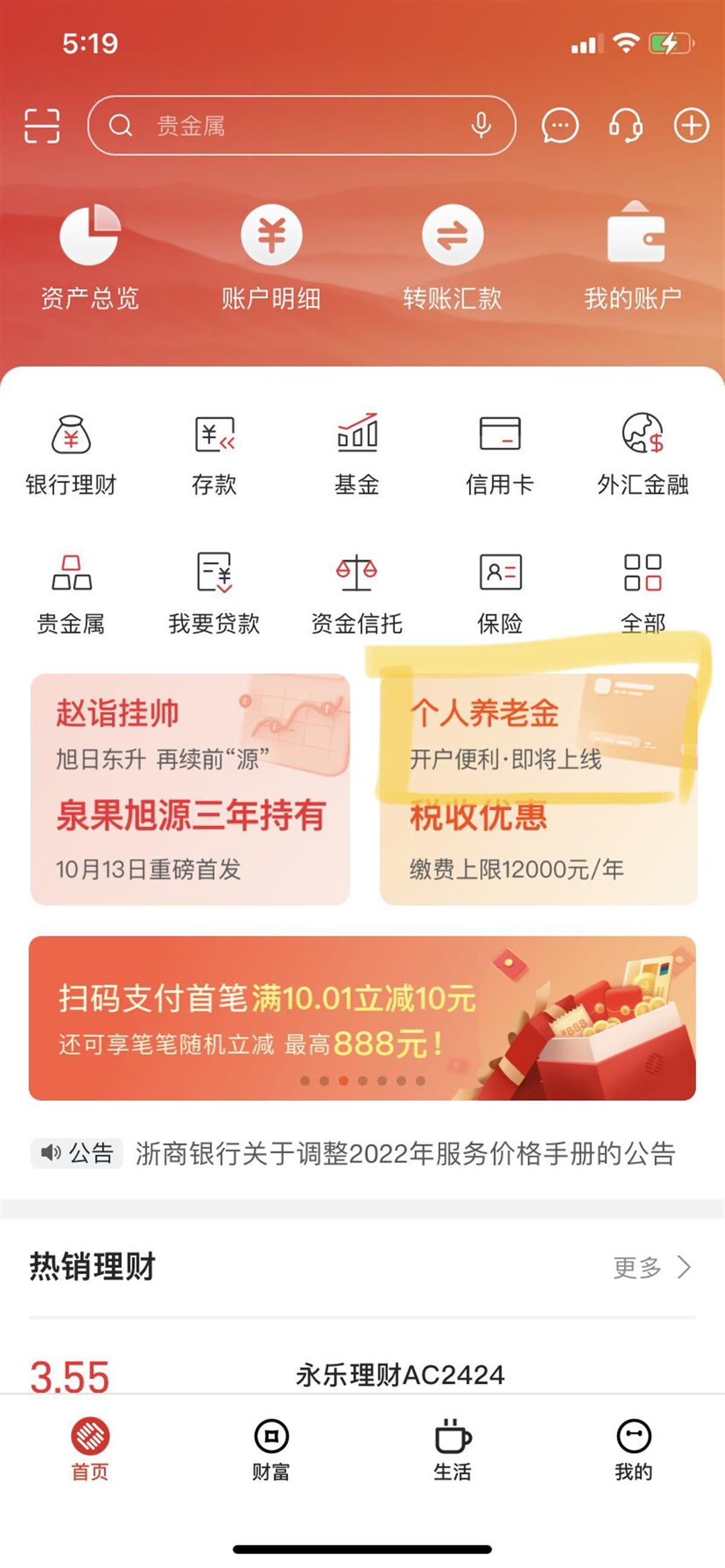Contact customer service via headset icon
Image resolution: width=725 pixels, height=1568 pixels.
pos(626,126)
